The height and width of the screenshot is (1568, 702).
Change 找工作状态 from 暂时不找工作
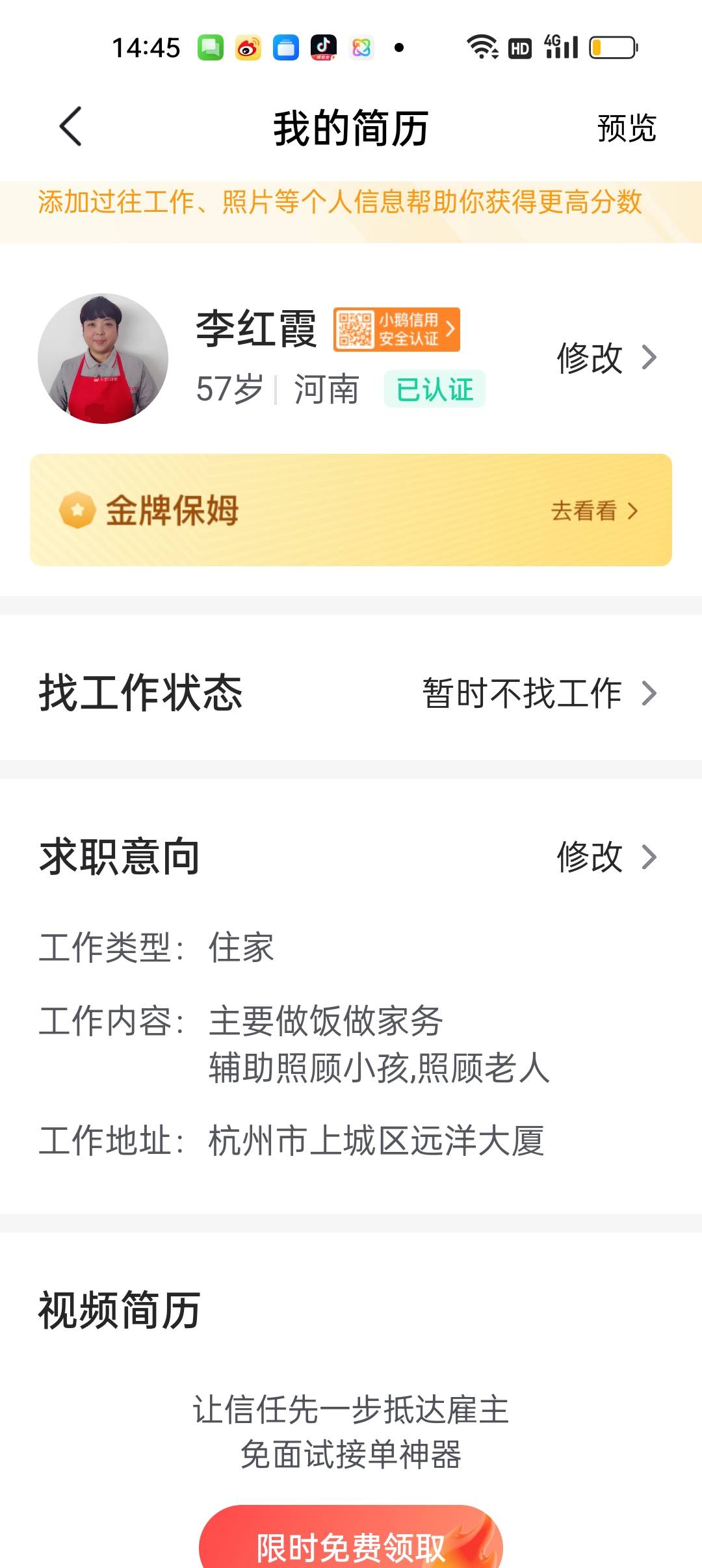(539, 693)
